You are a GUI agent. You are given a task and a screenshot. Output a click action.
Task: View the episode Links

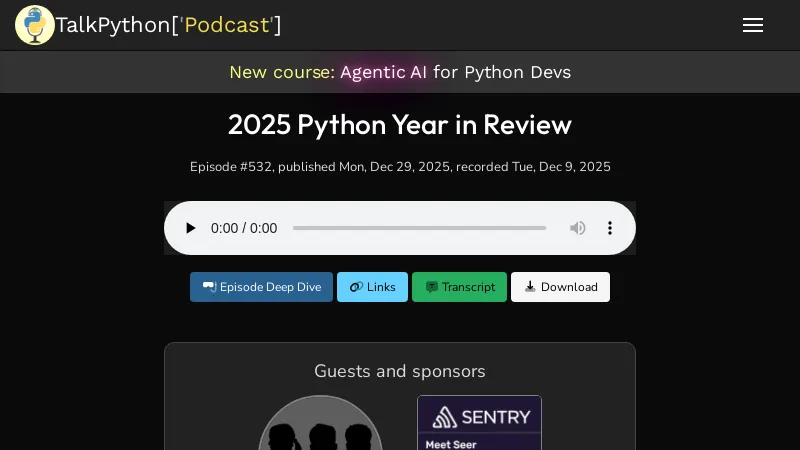point(372,287)
